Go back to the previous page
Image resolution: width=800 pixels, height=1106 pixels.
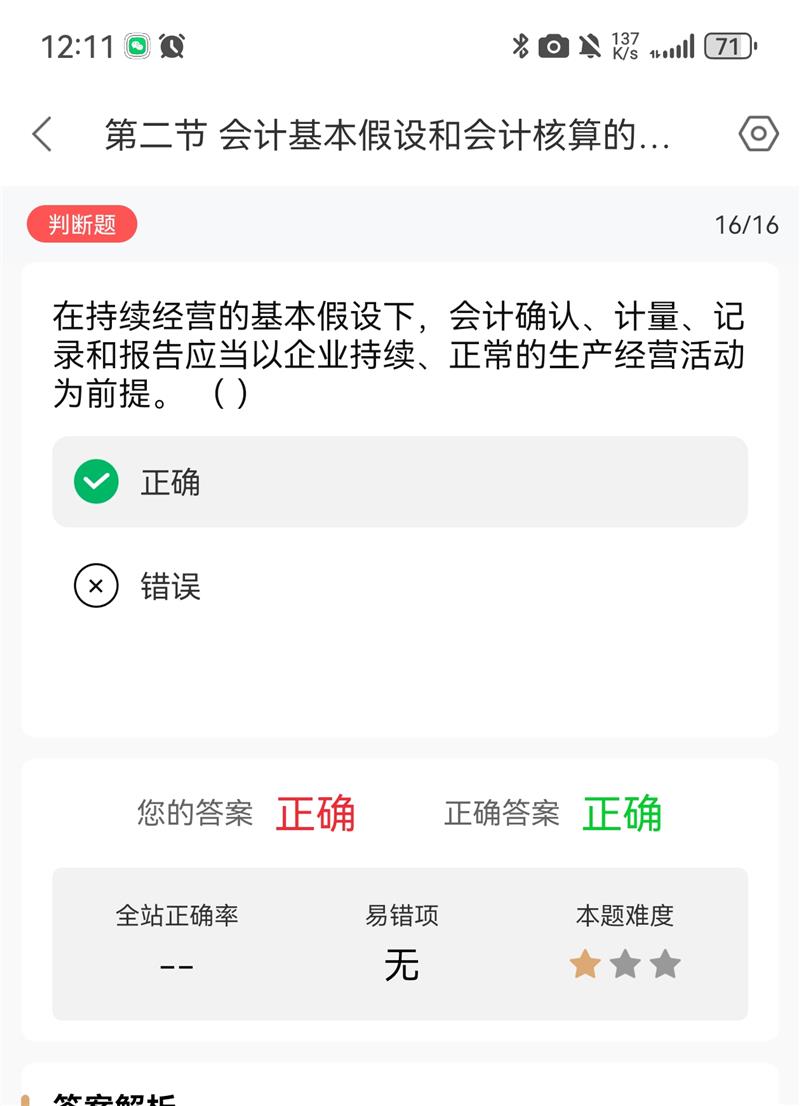tap(42, 134)
